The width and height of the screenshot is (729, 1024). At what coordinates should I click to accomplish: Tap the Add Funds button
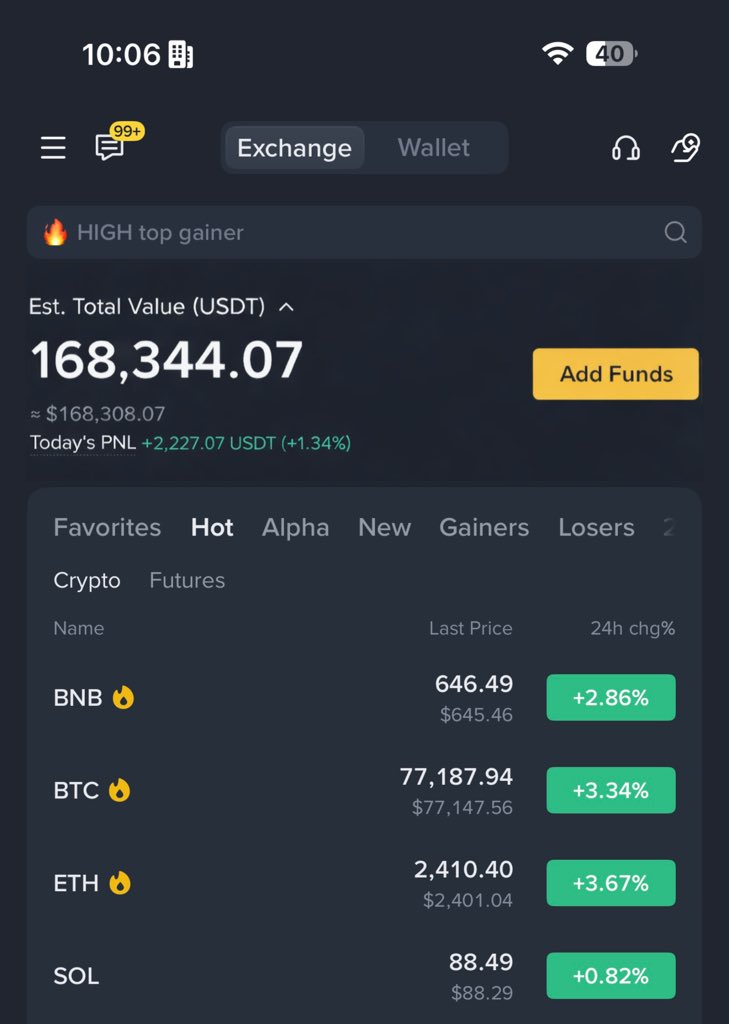(615, 374)
